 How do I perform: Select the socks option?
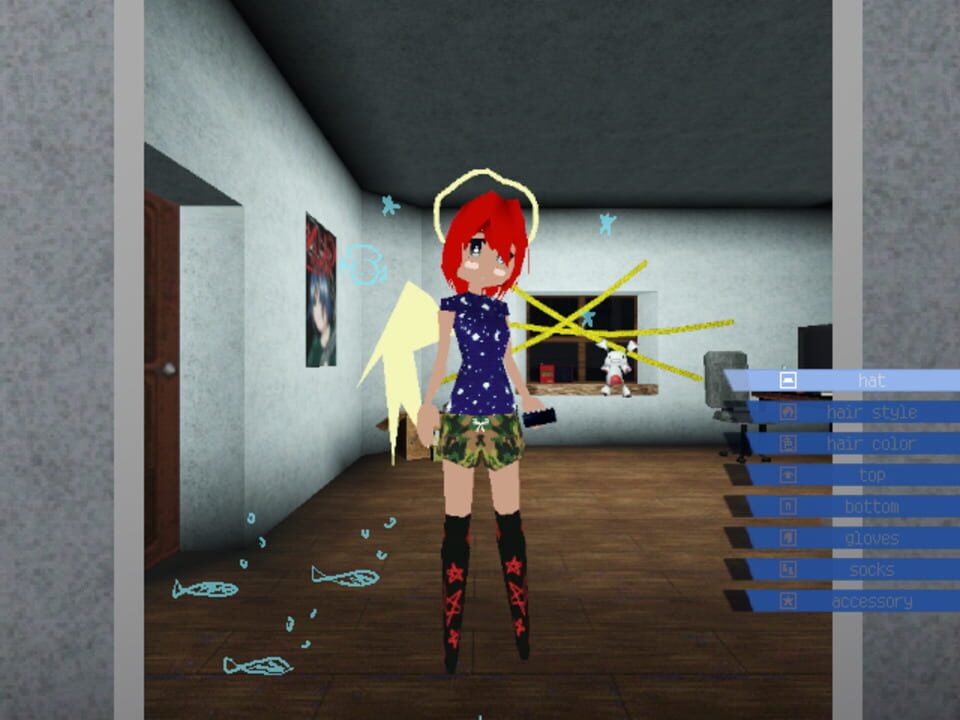click(860, 570)
